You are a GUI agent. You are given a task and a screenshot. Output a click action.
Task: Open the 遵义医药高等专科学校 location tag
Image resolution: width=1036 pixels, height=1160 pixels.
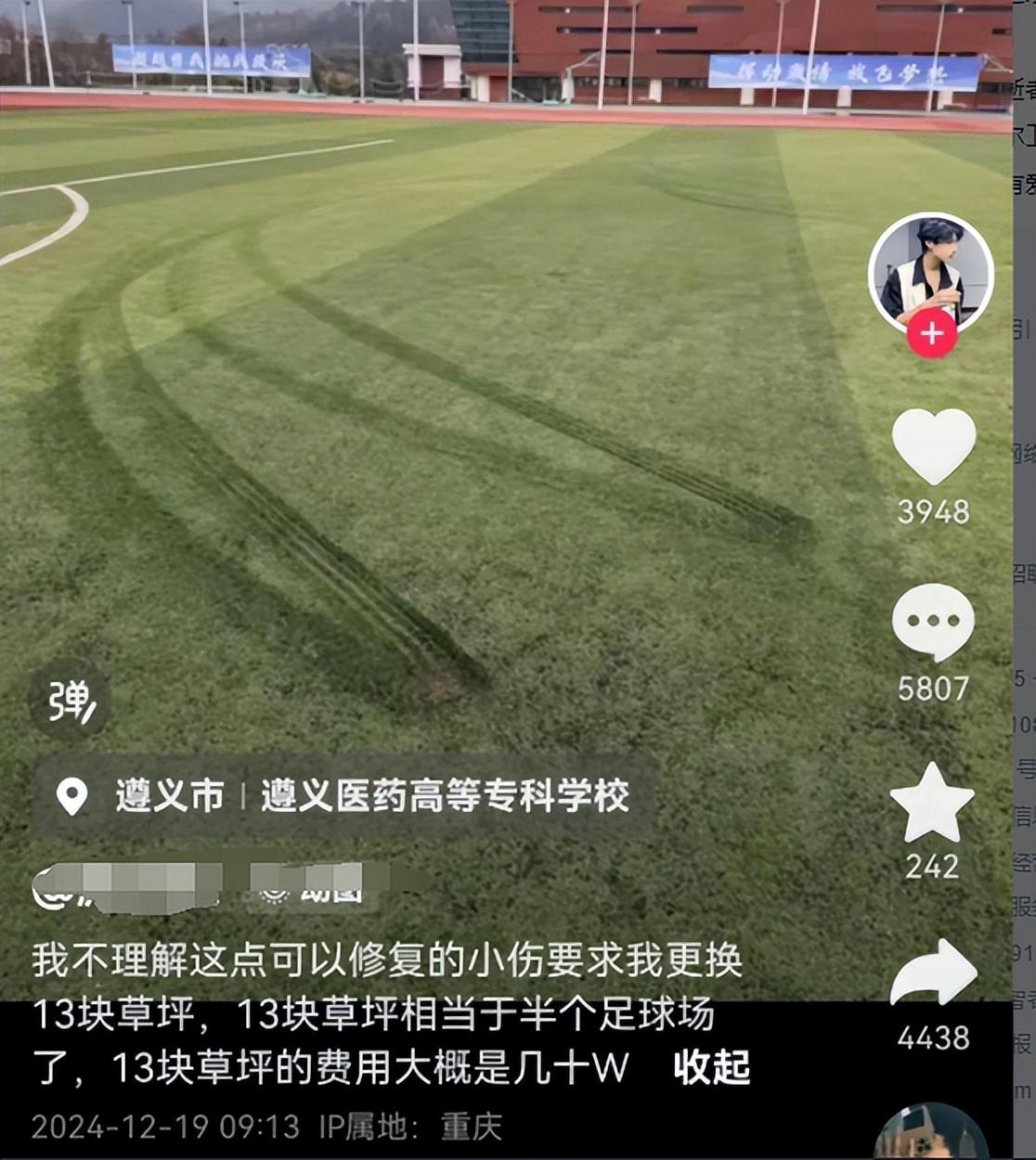tap(444, 796)
